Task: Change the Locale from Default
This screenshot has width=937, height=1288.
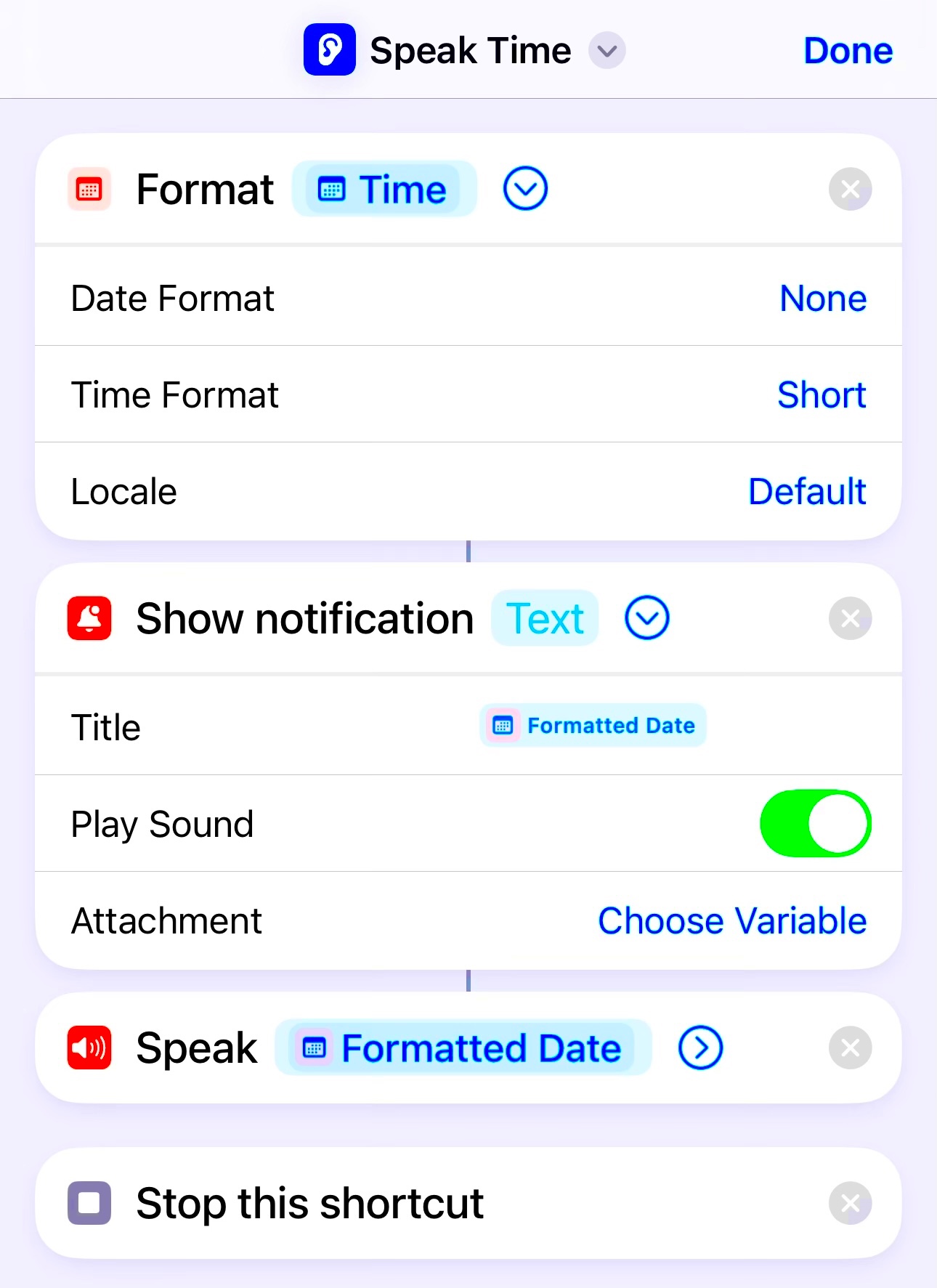Action: tap(806, 492)
